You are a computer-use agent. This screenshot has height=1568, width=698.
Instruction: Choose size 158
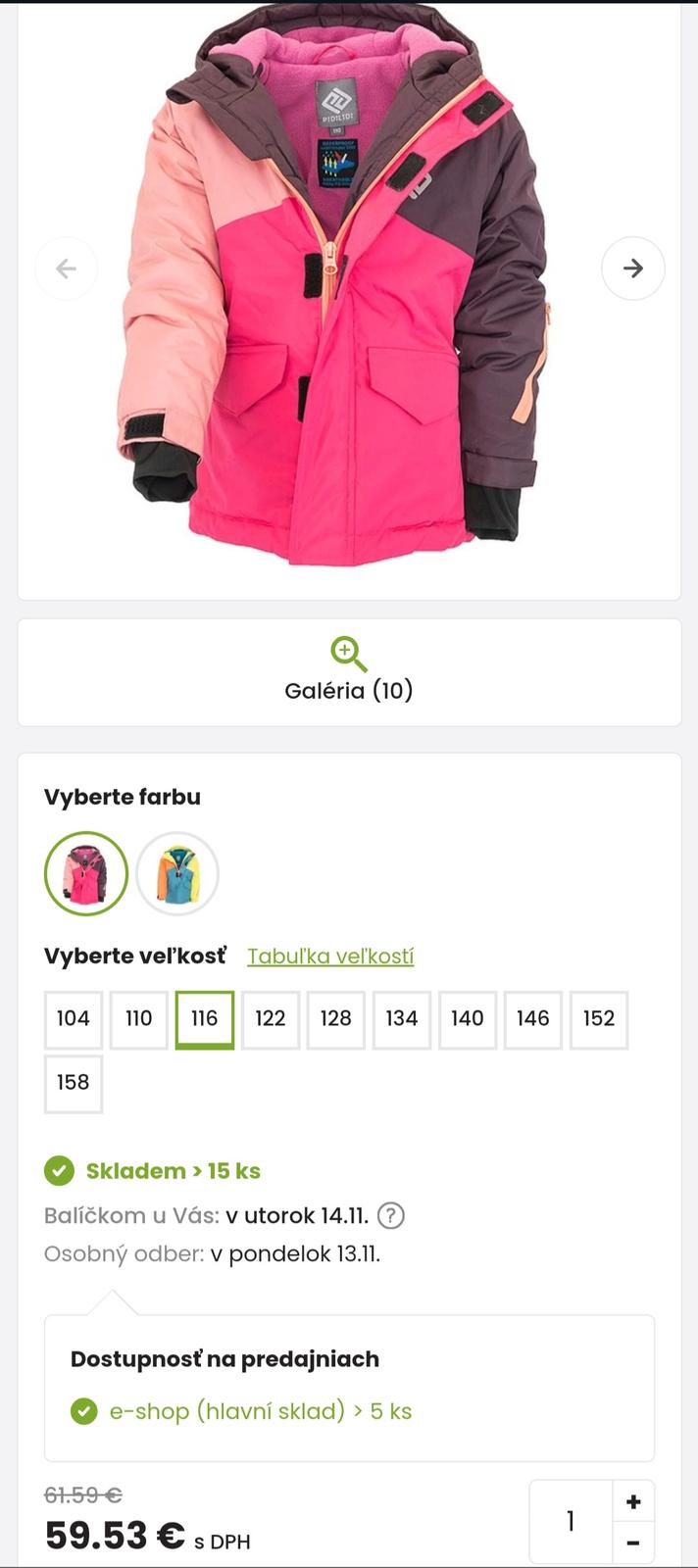[74, 1083]
